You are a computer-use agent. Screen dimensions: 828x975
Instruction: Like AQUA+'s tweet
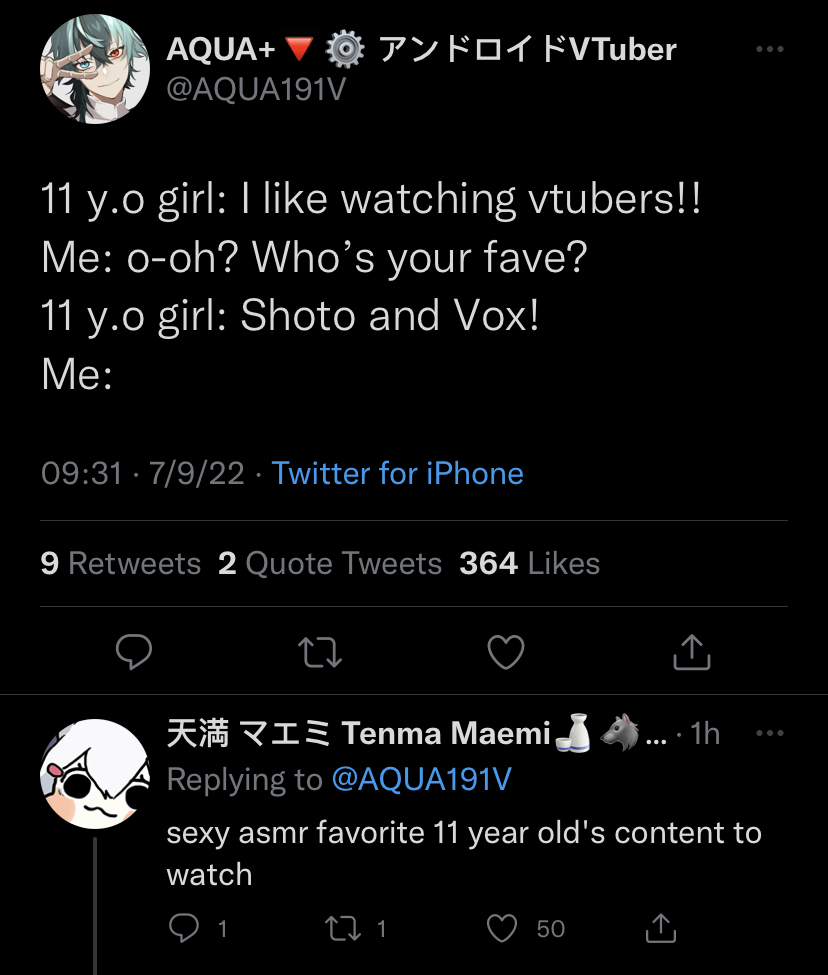tap(506, 652)
